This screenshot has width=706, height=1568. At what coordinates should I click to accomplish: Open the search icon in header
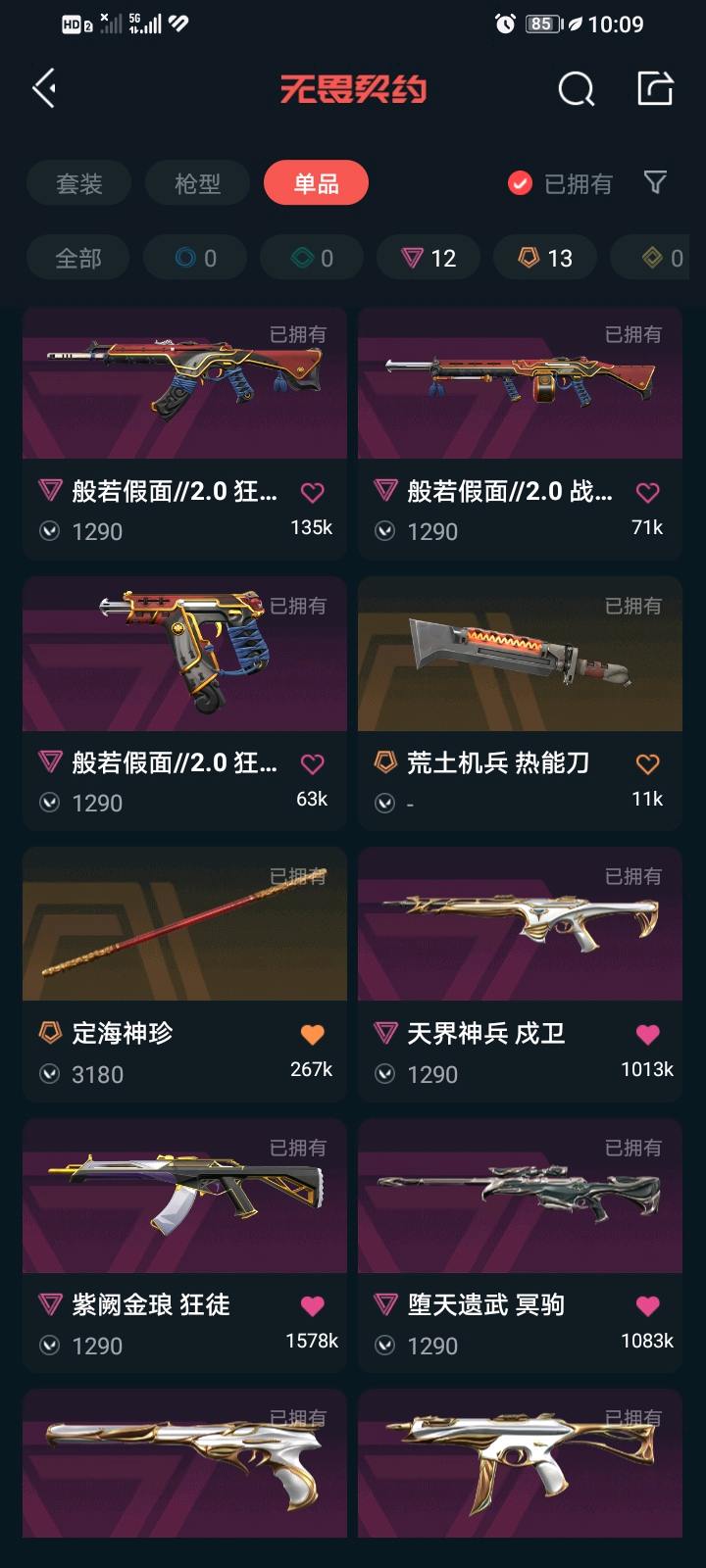coord(576,89)
